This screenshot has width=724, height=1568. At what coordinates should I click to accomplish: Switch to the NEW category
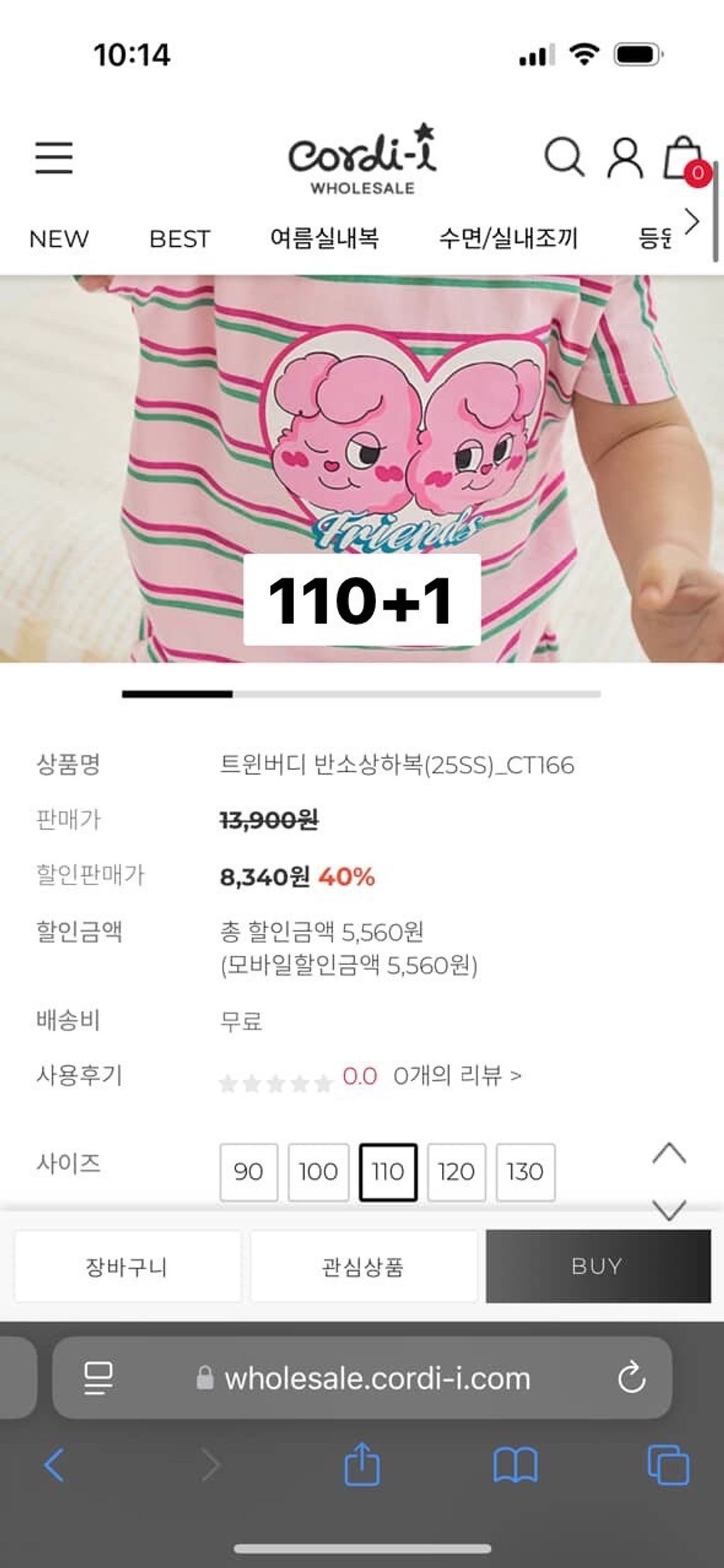coord(59,239)
